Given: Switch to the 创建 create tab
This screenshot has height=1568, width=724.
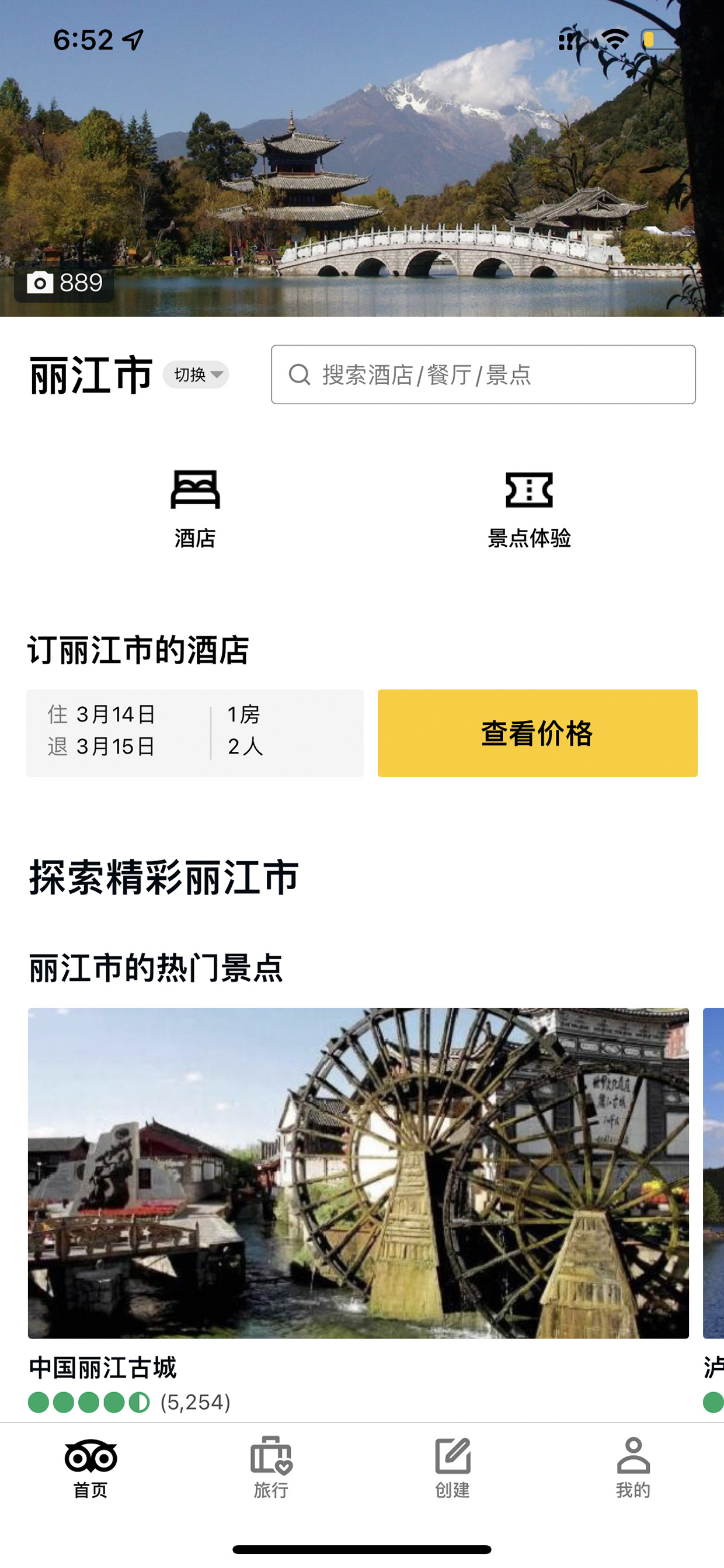Looking at the screenshot, I should 452,1468.
